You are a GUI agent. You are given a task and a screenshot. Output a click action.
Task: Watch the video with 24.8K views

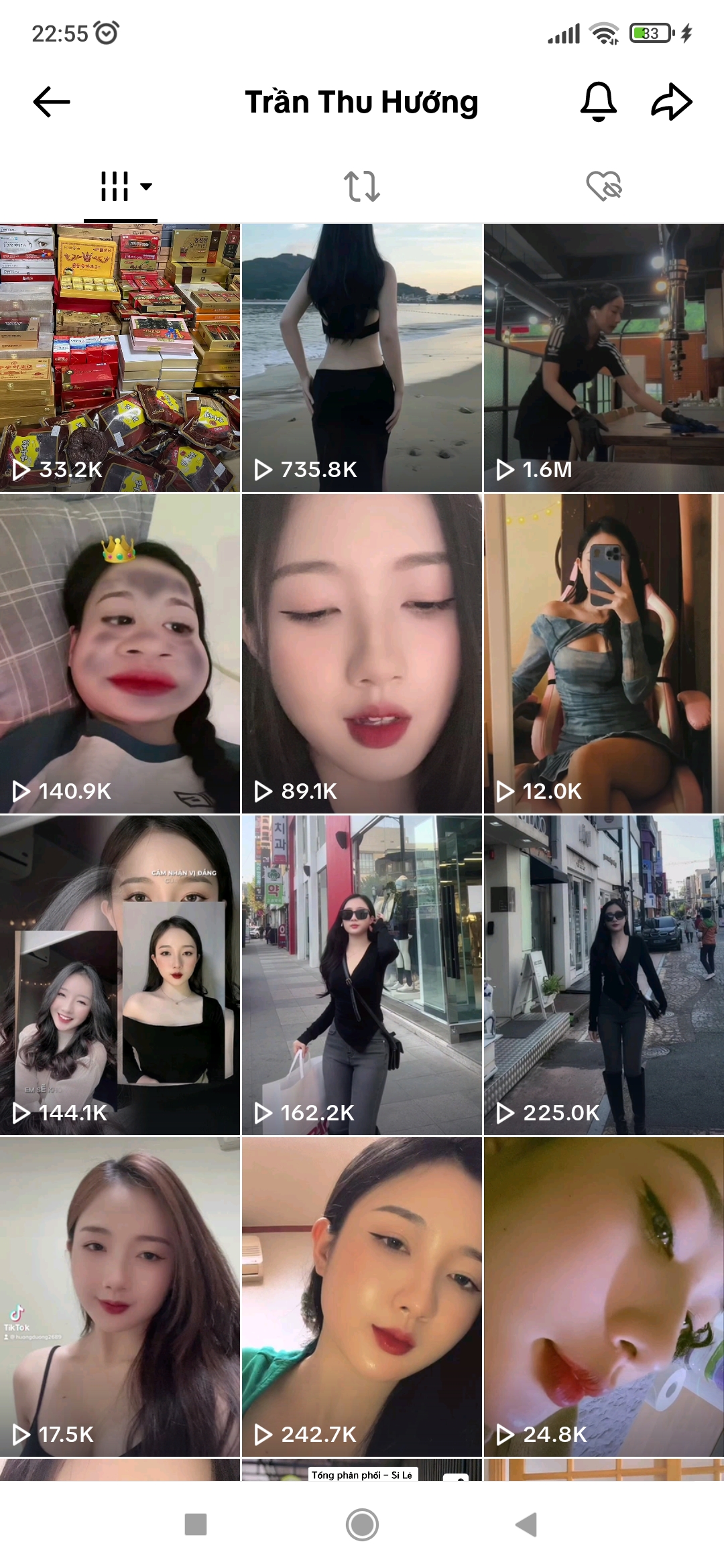pos(603,1297)
